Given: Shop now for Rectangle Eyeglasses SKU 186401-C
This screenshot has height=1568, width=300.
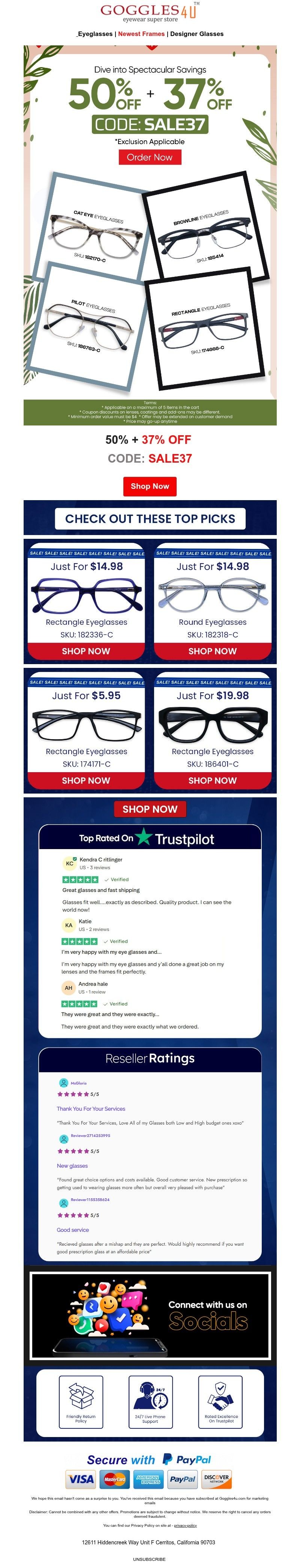Looking at the screenshot, I should click(x=212, y=780).
